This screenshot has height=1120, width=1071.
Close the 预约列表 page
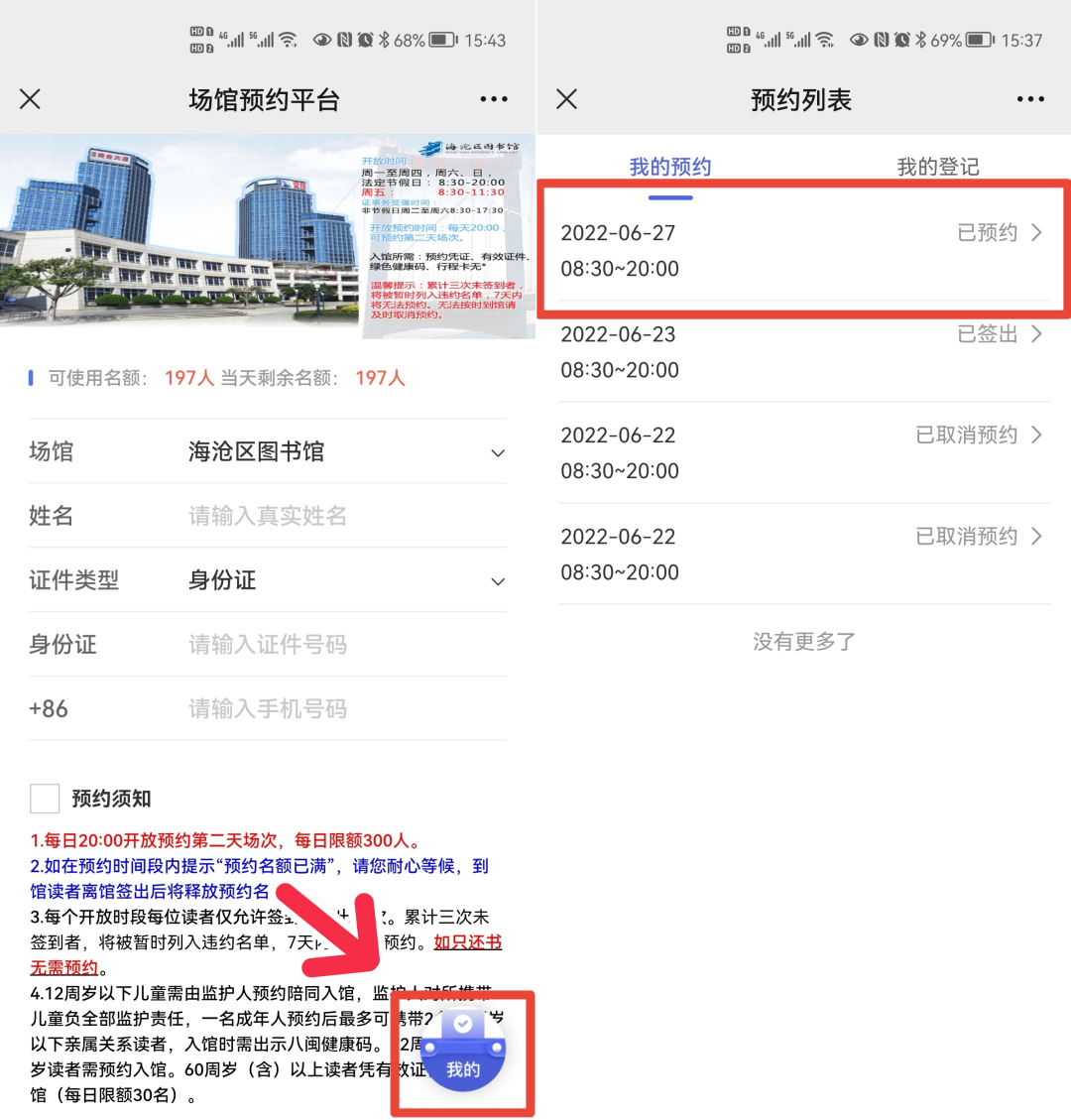567,99
